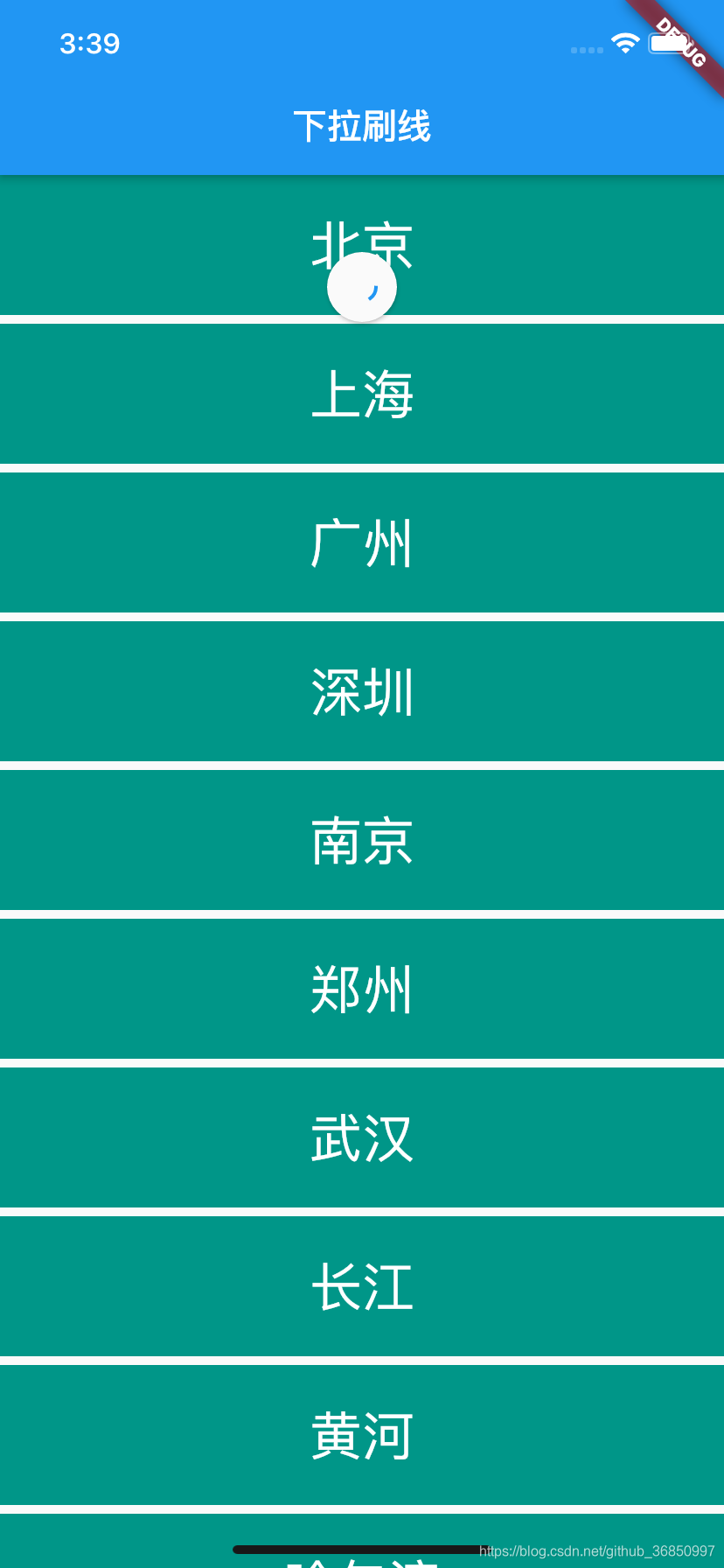Click the white circle of the pull-to-refresh spinner
Viewport: 724px width, 1568px height.
click(x=361, y=286)
